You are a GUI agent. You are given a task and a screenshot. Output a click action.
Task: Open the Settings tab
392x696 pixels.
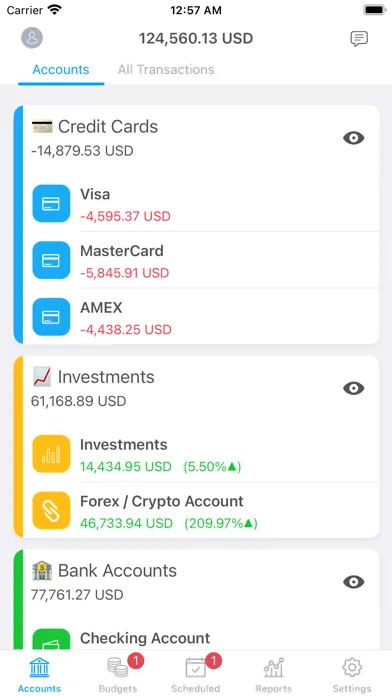(352, 674)
